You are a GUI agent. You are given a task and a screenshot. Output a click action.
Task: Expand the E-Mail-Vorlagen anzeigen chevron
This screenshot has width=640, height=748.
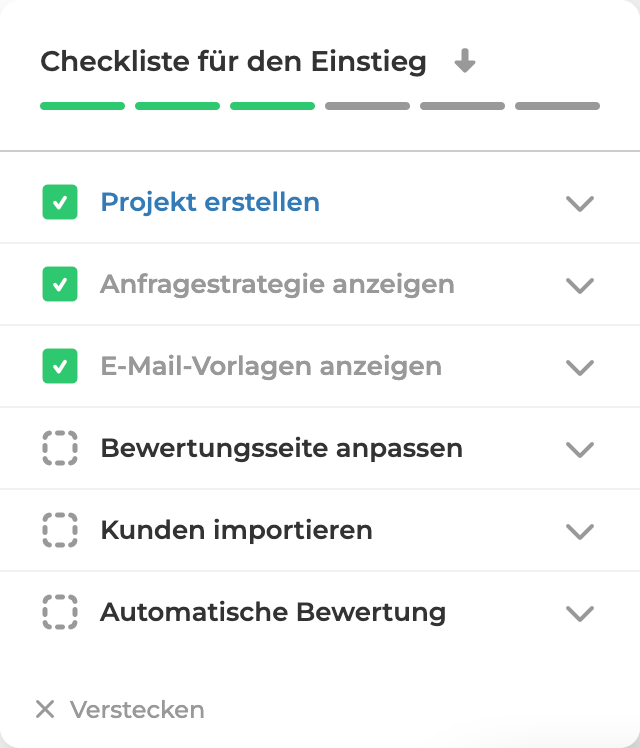[580, 367]
